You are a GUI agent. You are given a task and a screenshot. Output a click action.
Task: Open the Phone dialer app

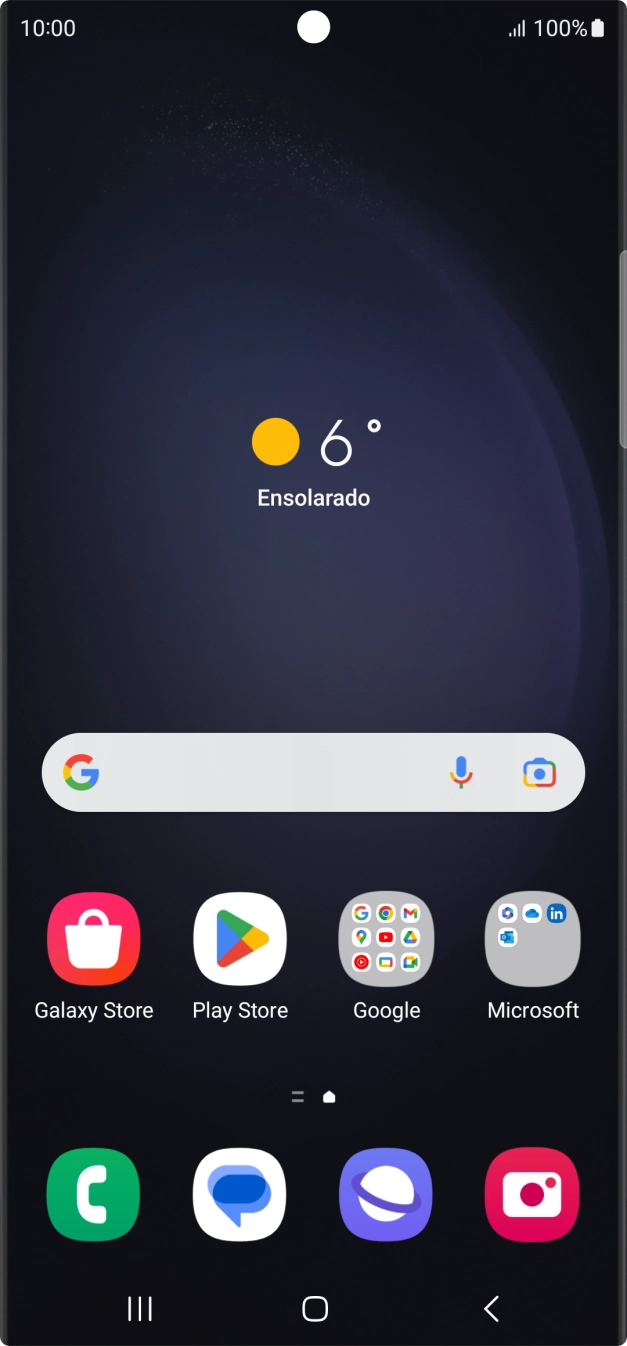[94, 1194]
